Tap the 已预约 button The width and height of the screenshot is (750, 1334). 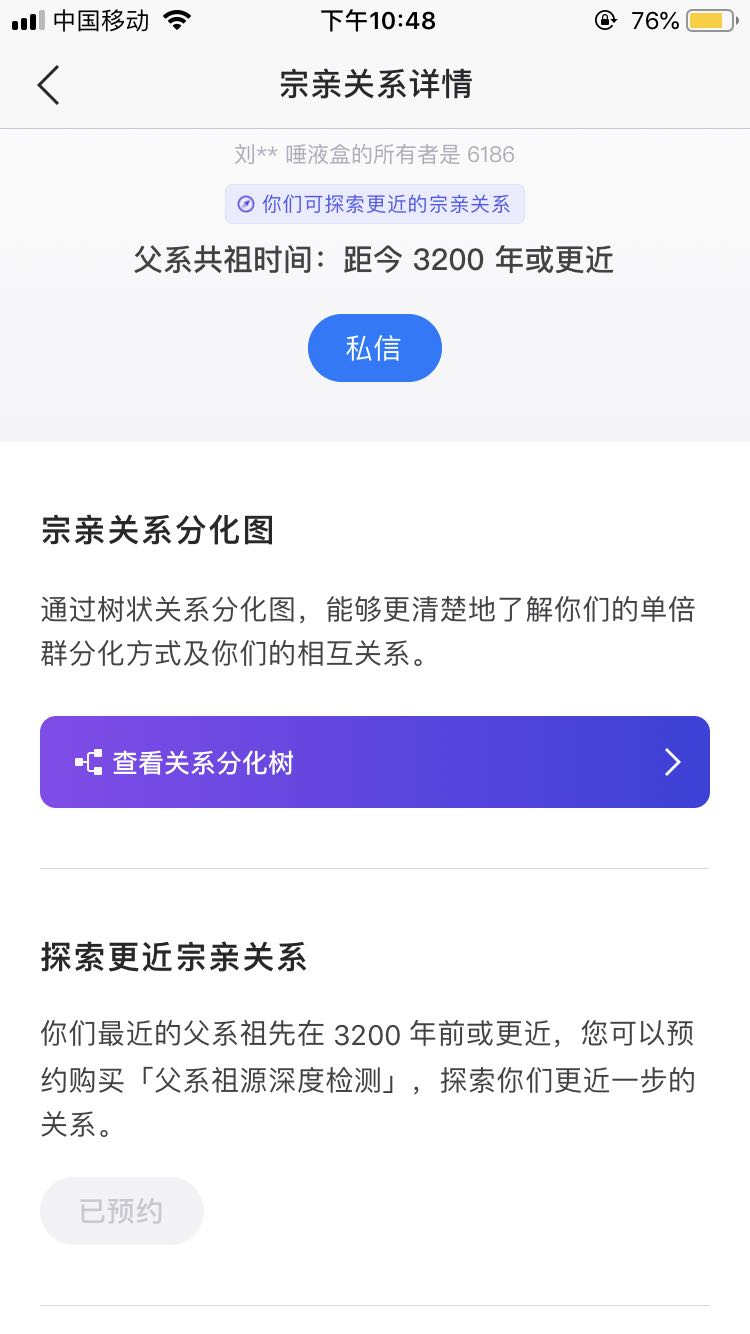121,1211
